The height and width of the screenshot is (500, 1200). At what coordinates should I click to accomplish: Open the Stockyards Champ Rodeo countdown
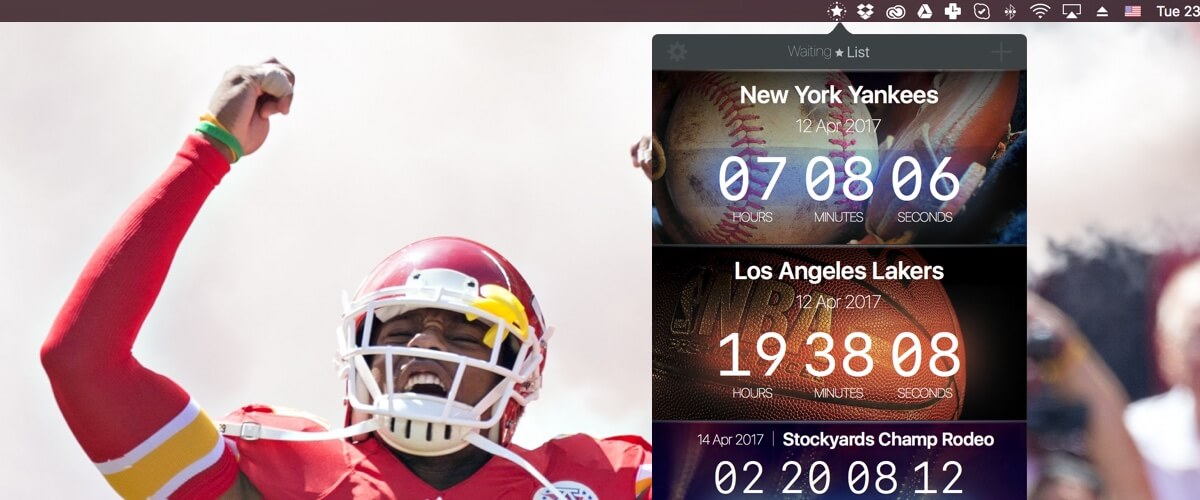pyautogui.click(x=839, y=462)
